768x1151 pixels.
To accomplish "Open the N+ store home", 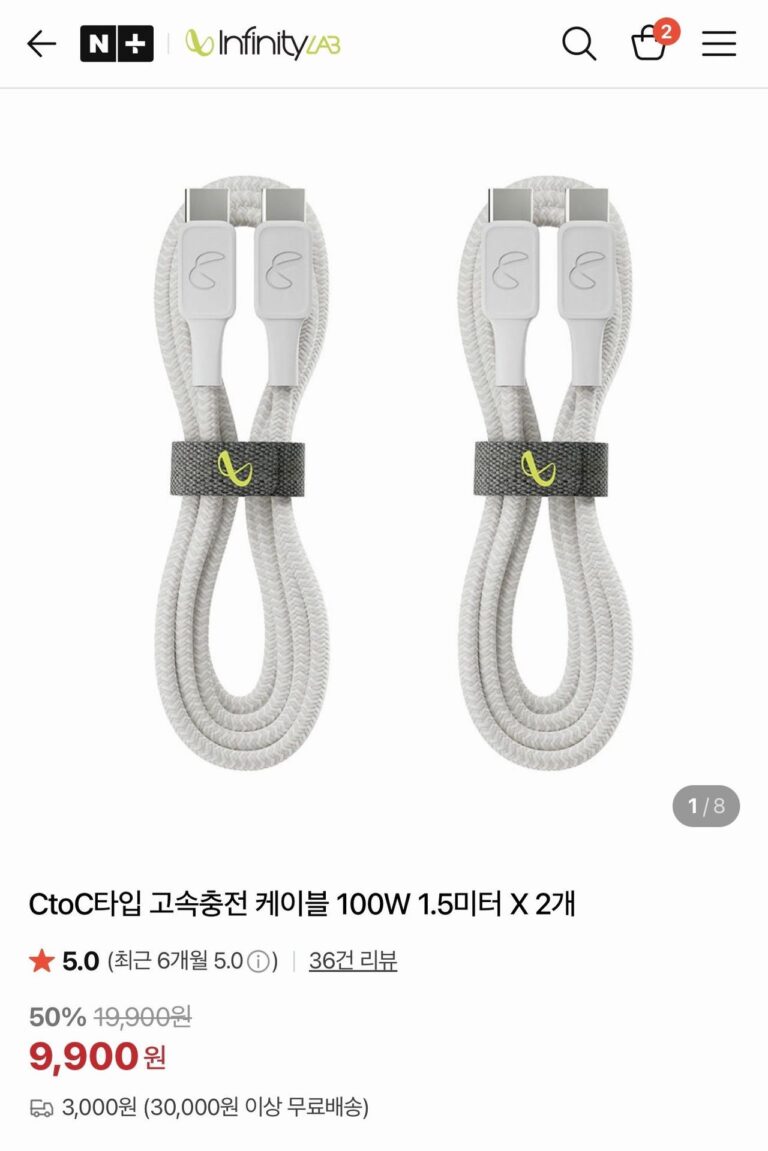I will (x=117, y=44).
